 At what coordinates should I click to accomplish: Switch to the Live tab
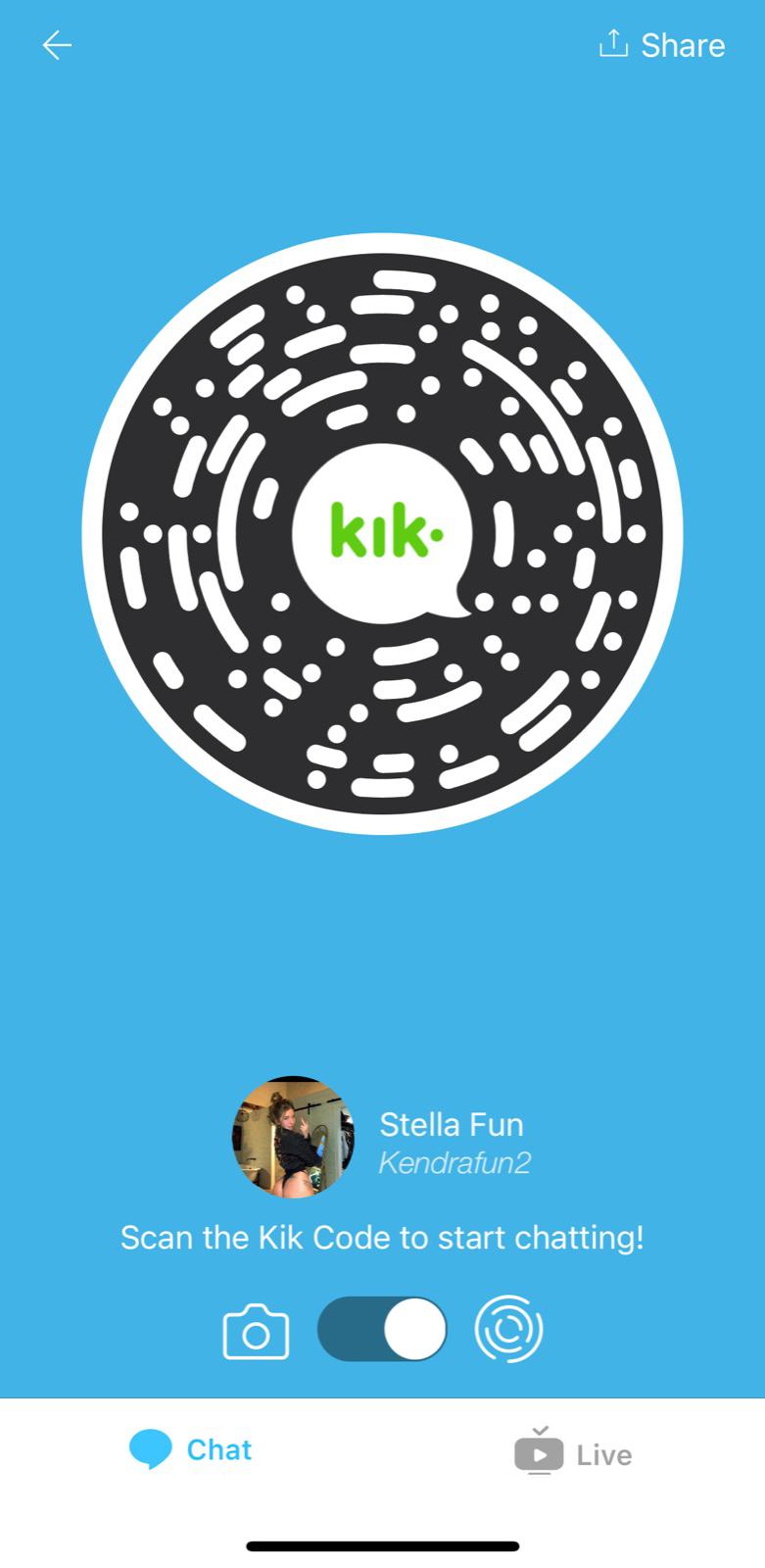573,1454
